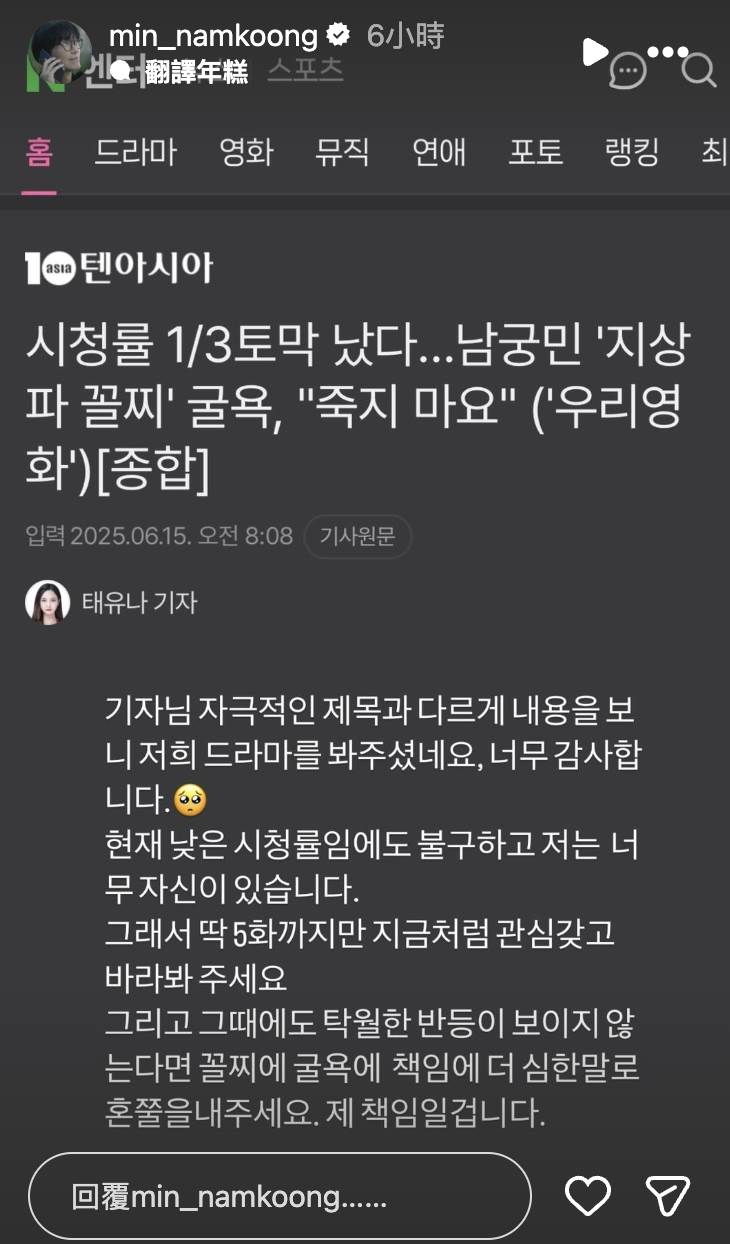Tap the min_namkoong username
730x1244 pixels.
(x=212, y=36)
